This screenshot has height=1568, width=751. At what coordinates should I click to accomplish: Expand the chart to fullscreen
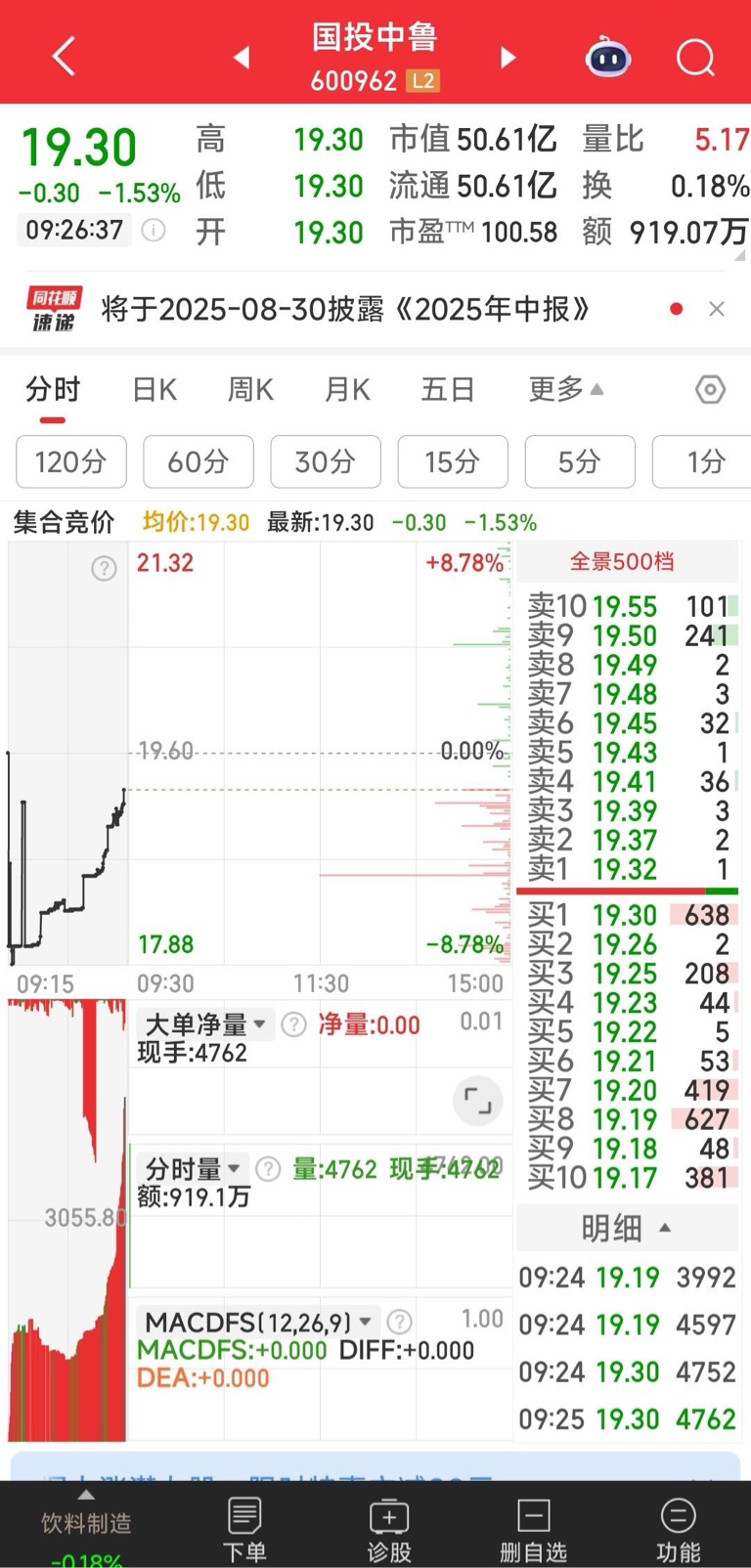[478, 1101]
